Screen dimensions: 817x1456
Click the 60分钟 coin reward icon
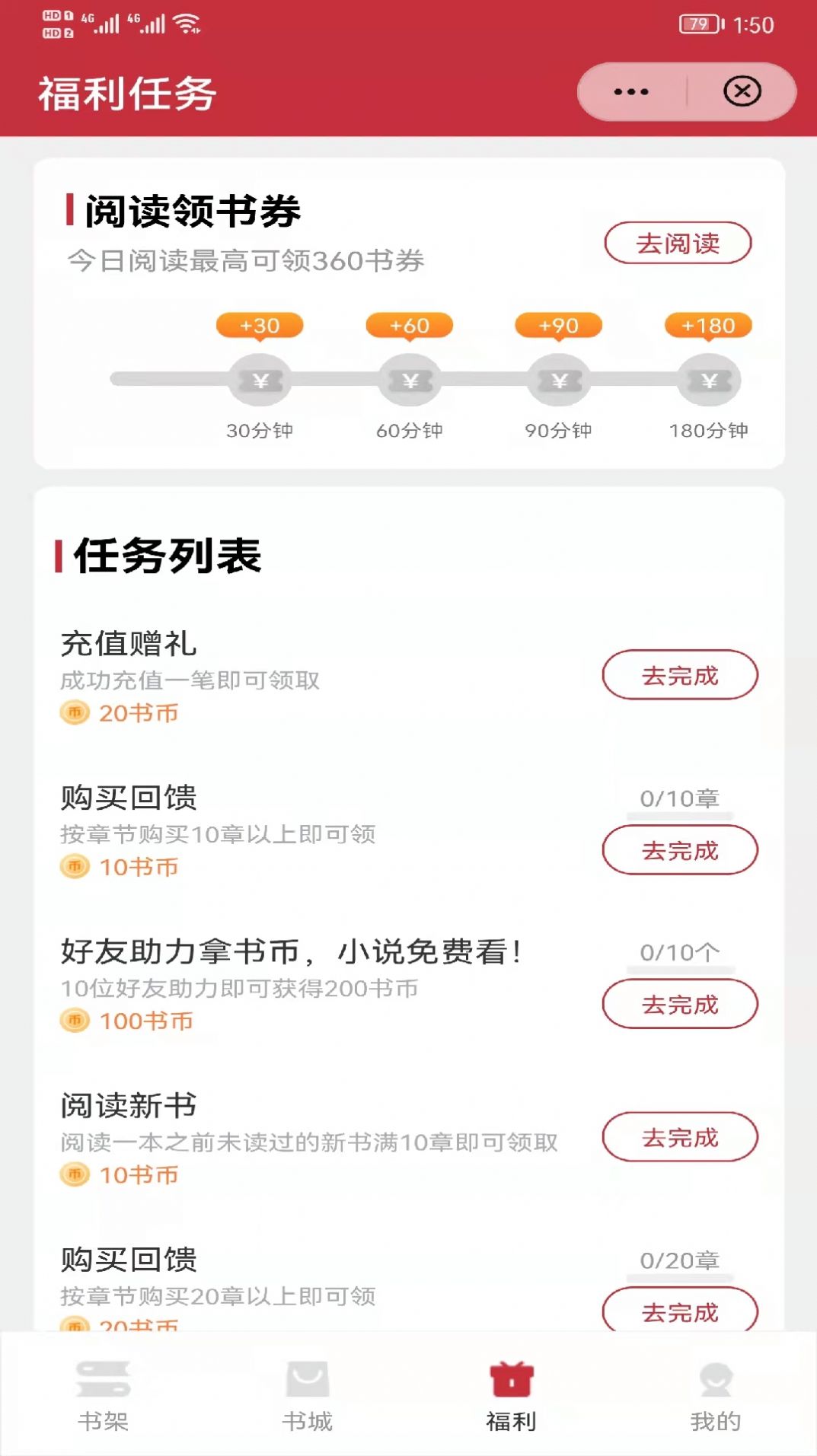pos(409,379)
